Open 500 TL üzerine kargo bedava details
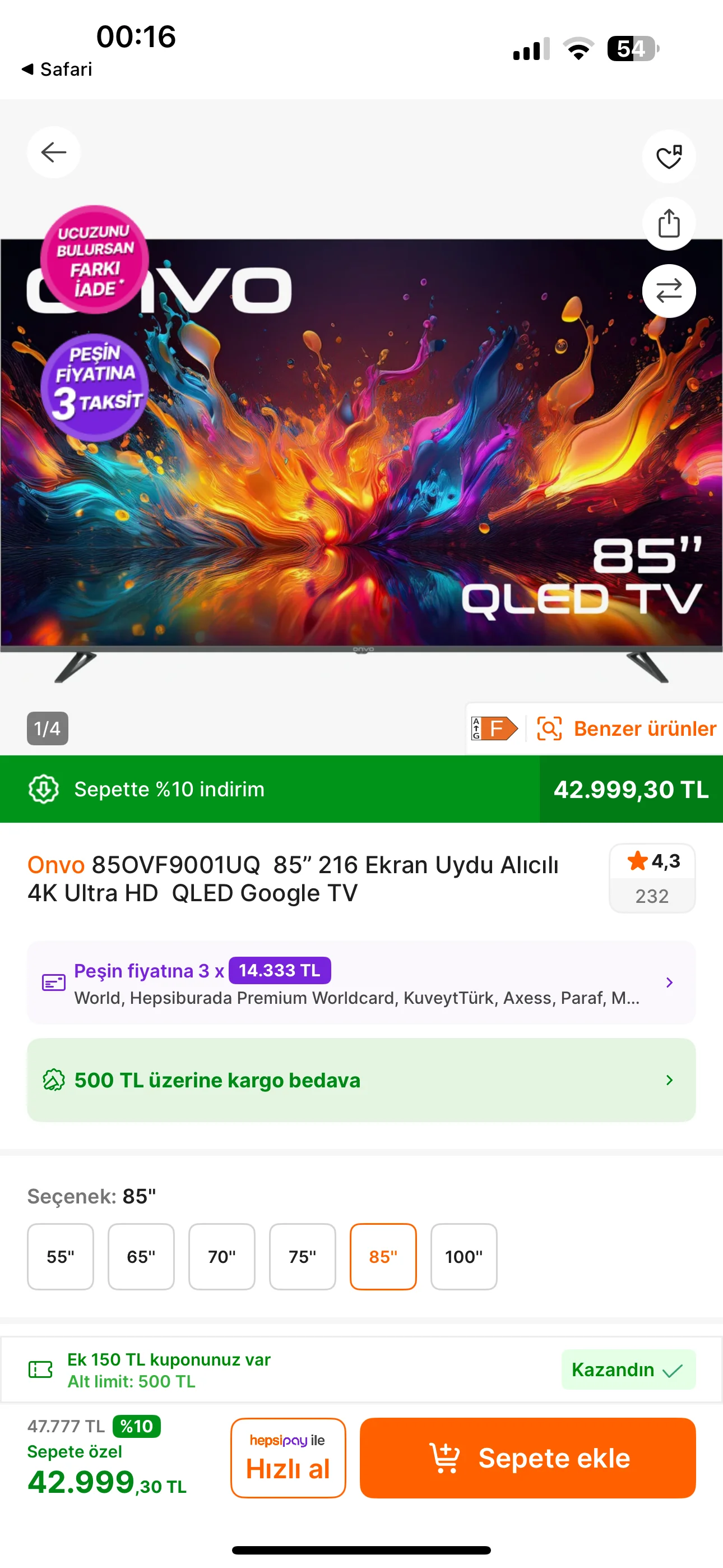This screenshot has width=723, height=1568. click(360, 1080)
